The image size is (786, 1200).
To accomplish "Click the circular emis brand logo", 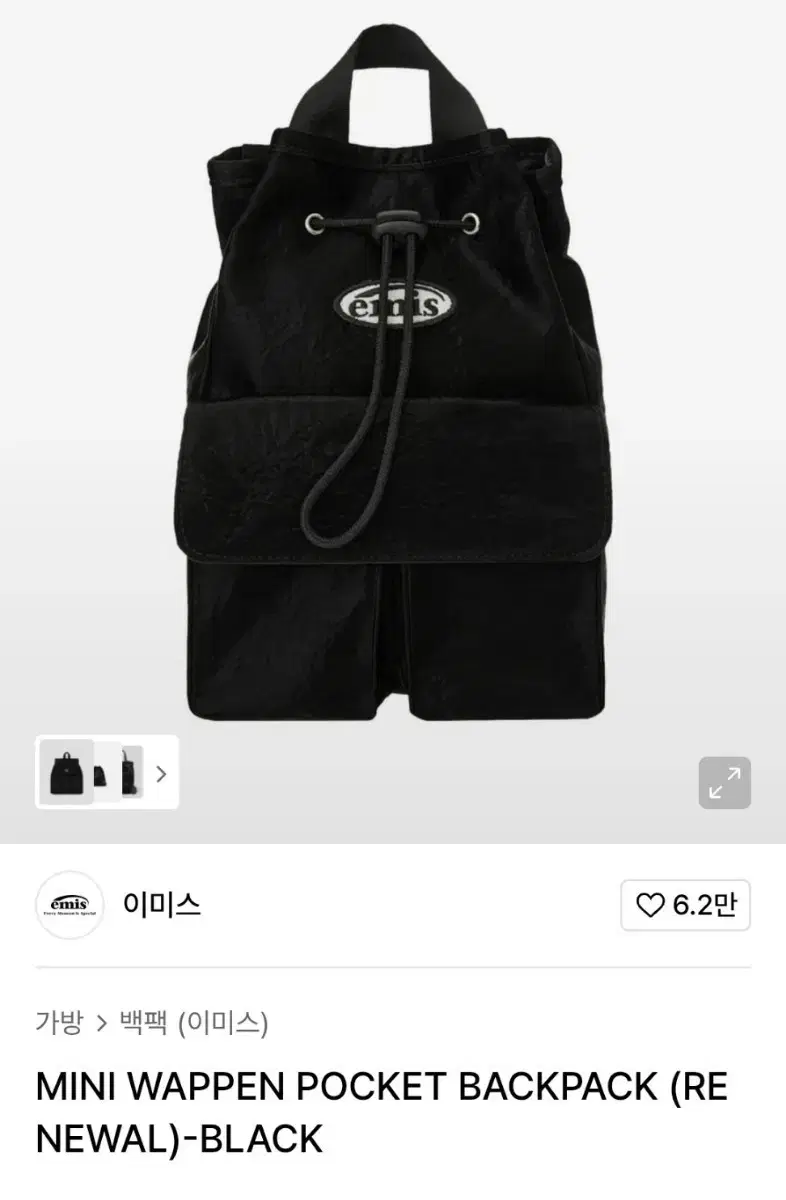I will coord(70,906).
